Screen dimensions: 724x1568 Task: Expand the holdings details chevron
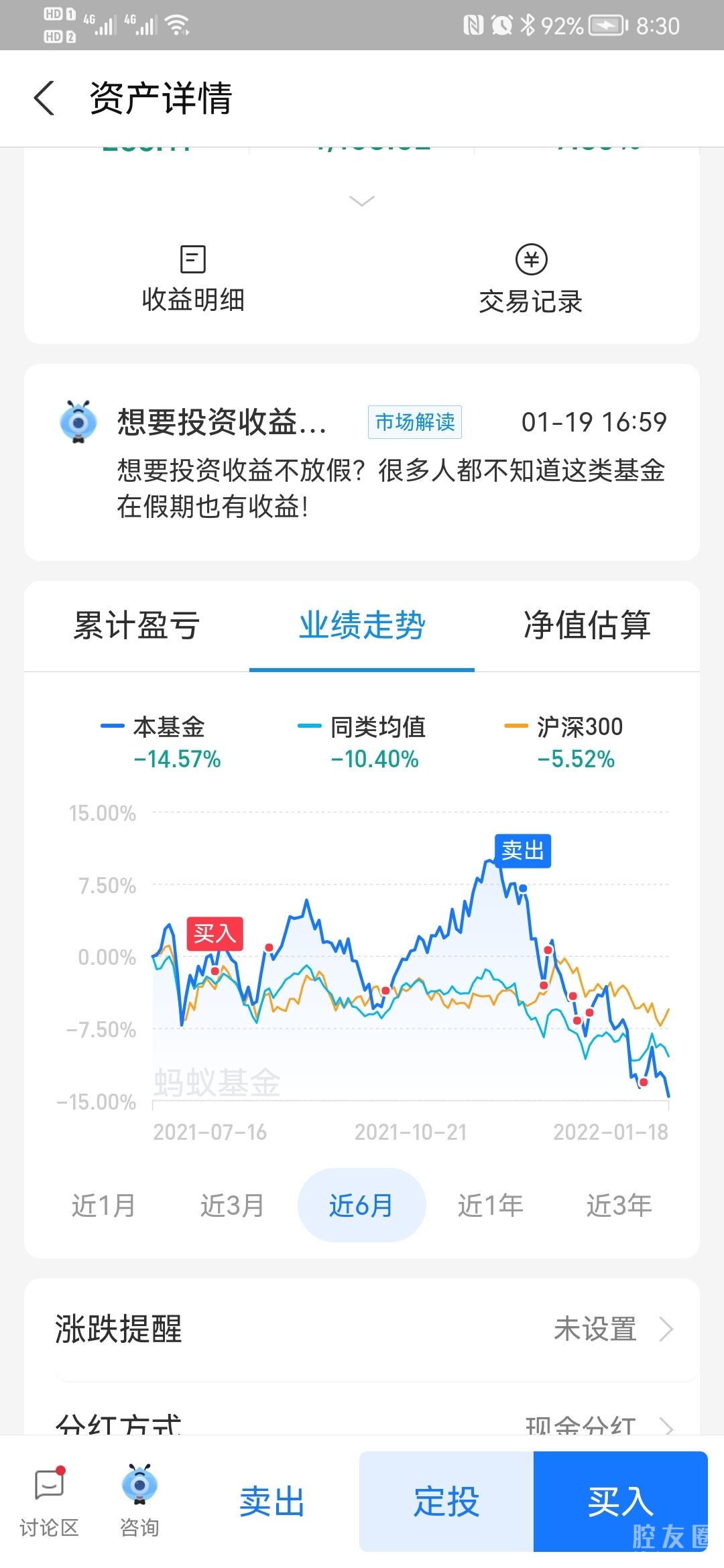point(362,201)
